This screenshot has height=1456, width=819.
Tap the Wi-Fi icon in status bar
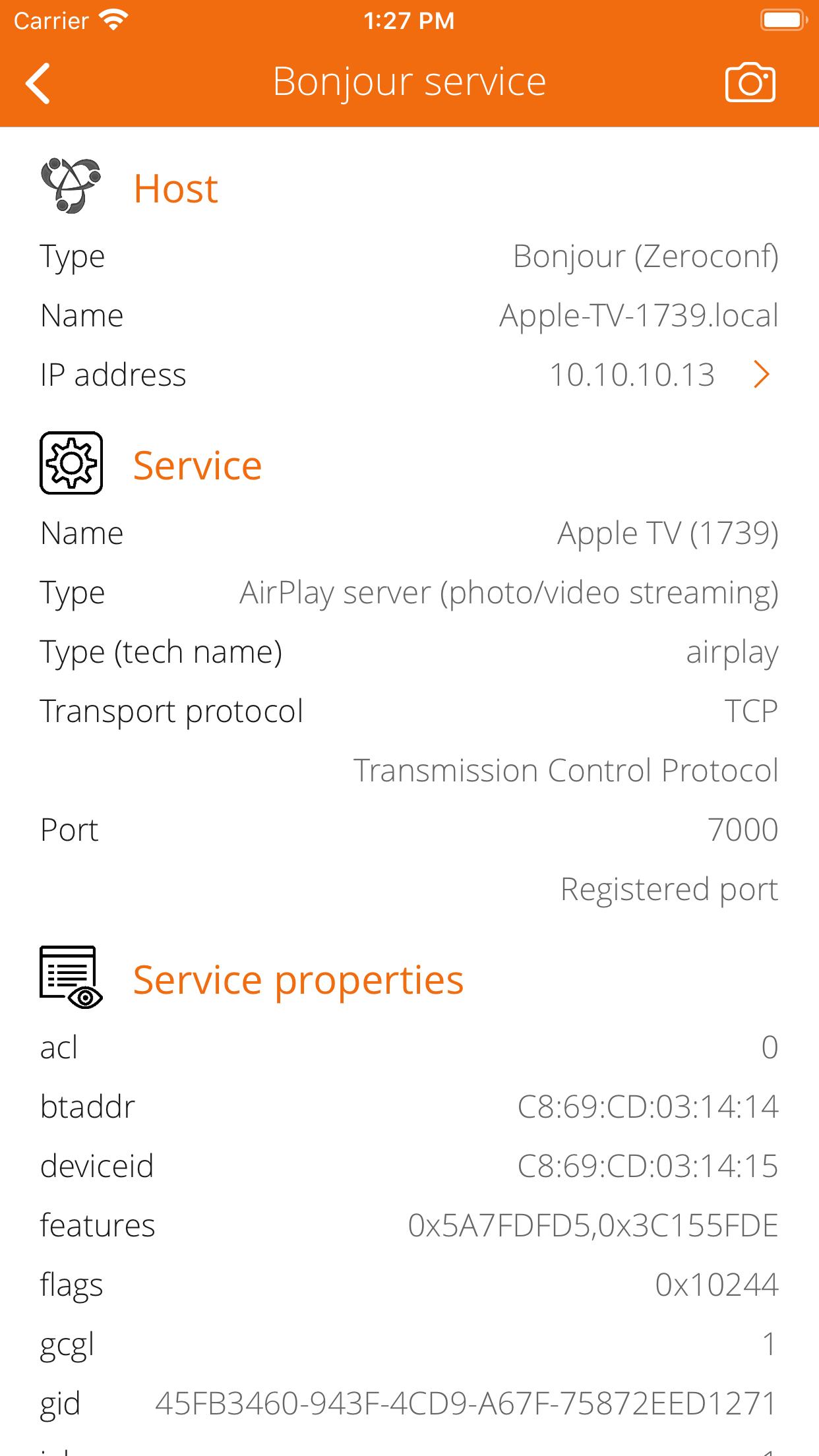tap(113, 19)
